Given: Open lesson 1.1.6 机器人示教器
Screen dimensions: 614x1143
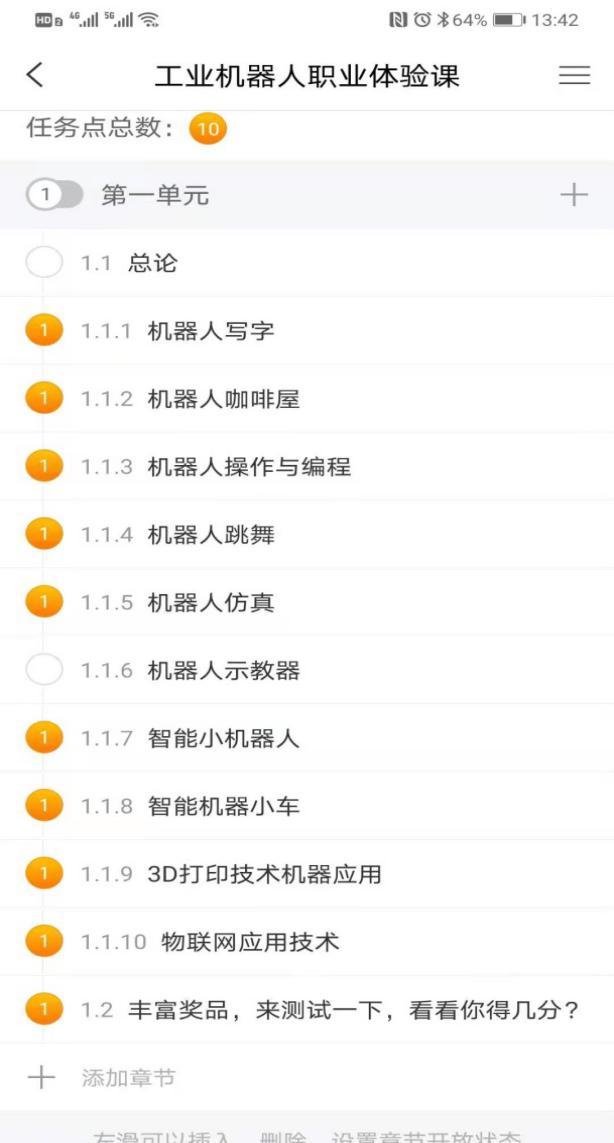Looking at the screenshot, I should 223,671.
